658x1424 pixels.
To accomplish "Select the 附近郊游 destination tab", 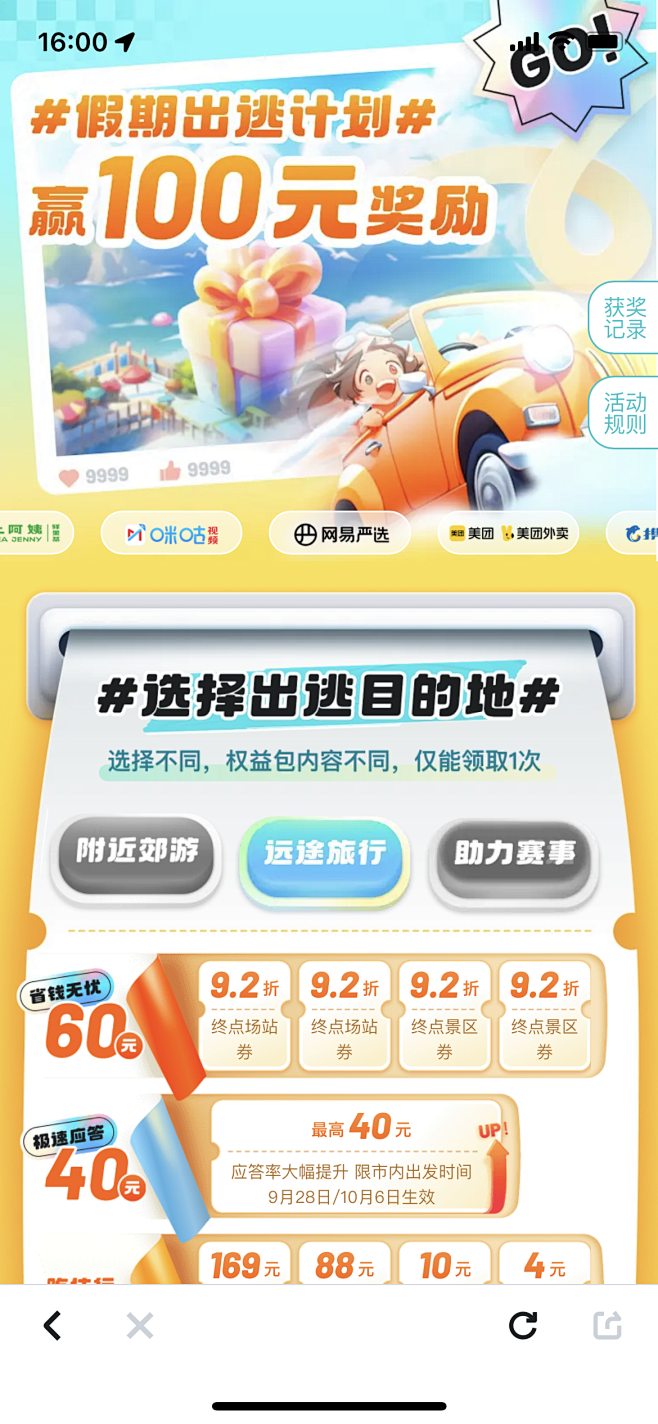I will 136,853.
